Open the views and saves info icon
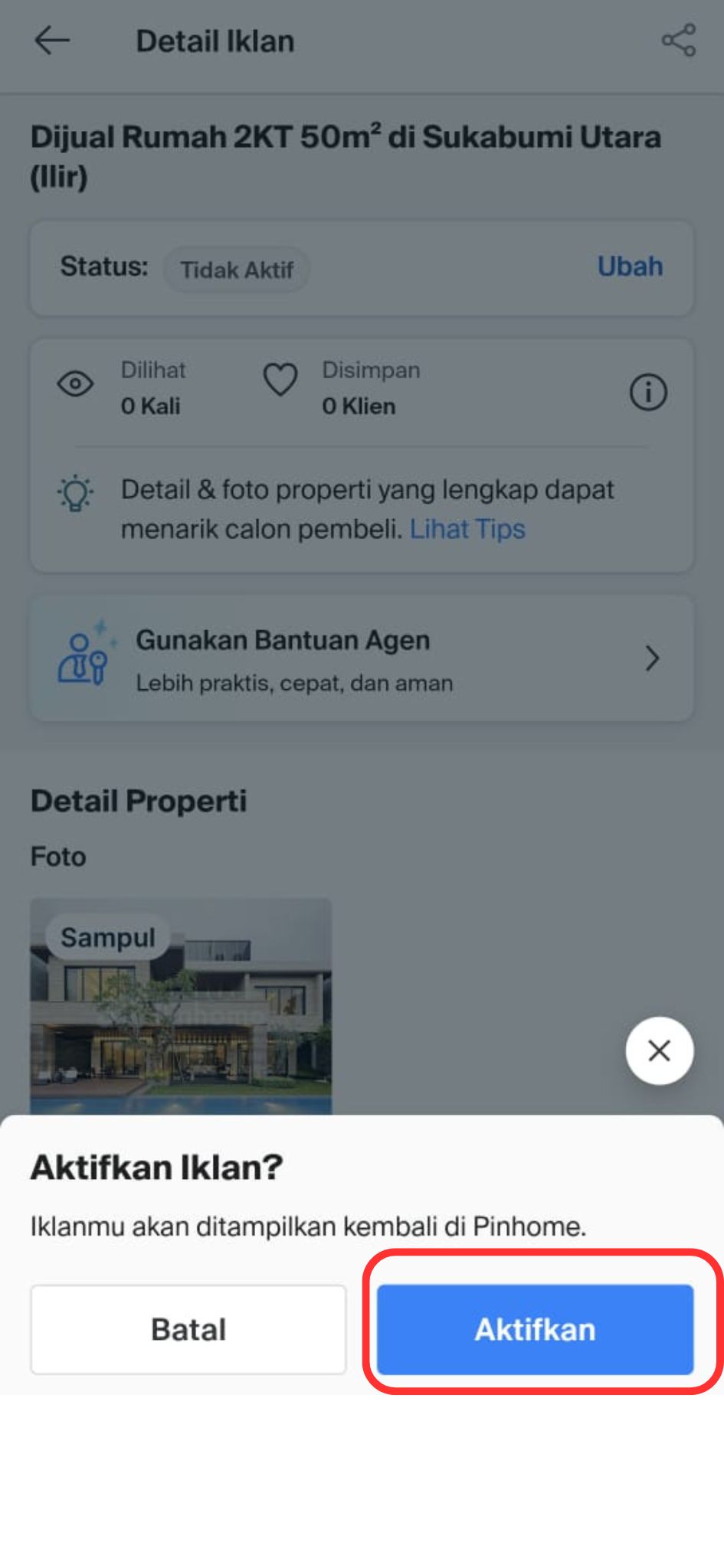 pyautogui.click(x=648, y=392)
